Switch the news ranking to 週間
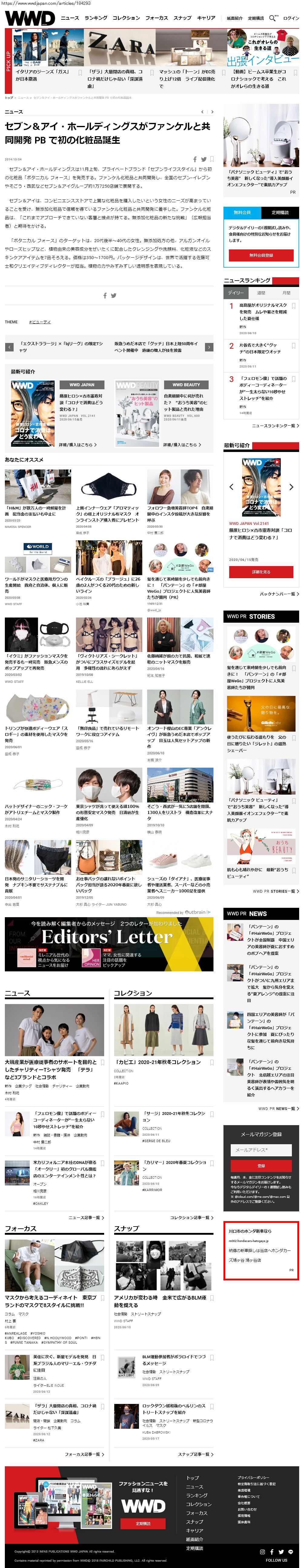Viewport: 304px width, 1568px height. [x=261, y=293]
